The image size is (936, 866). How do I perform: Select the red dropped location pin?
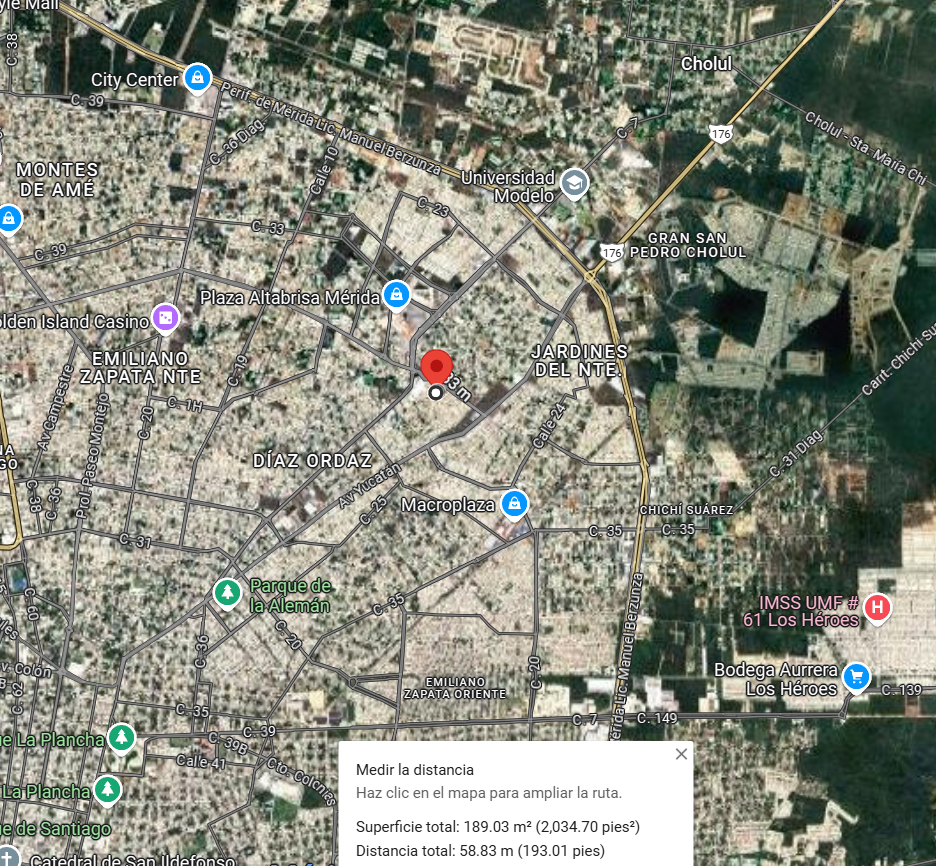[x=436, y=367]
